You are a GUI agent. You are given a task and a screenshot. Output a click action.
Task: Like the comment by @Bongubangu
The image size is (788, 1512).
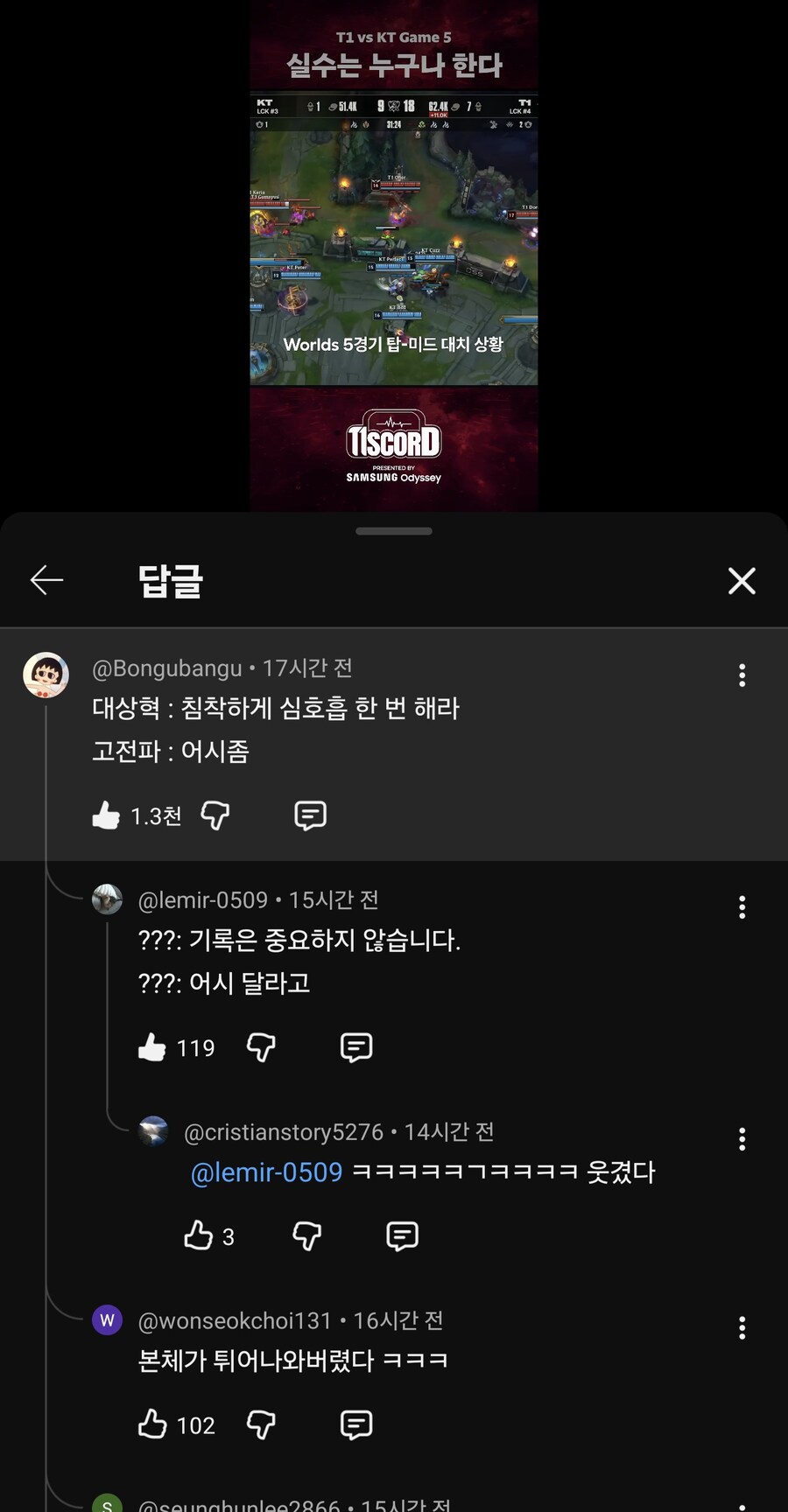[x=107, y=815]
